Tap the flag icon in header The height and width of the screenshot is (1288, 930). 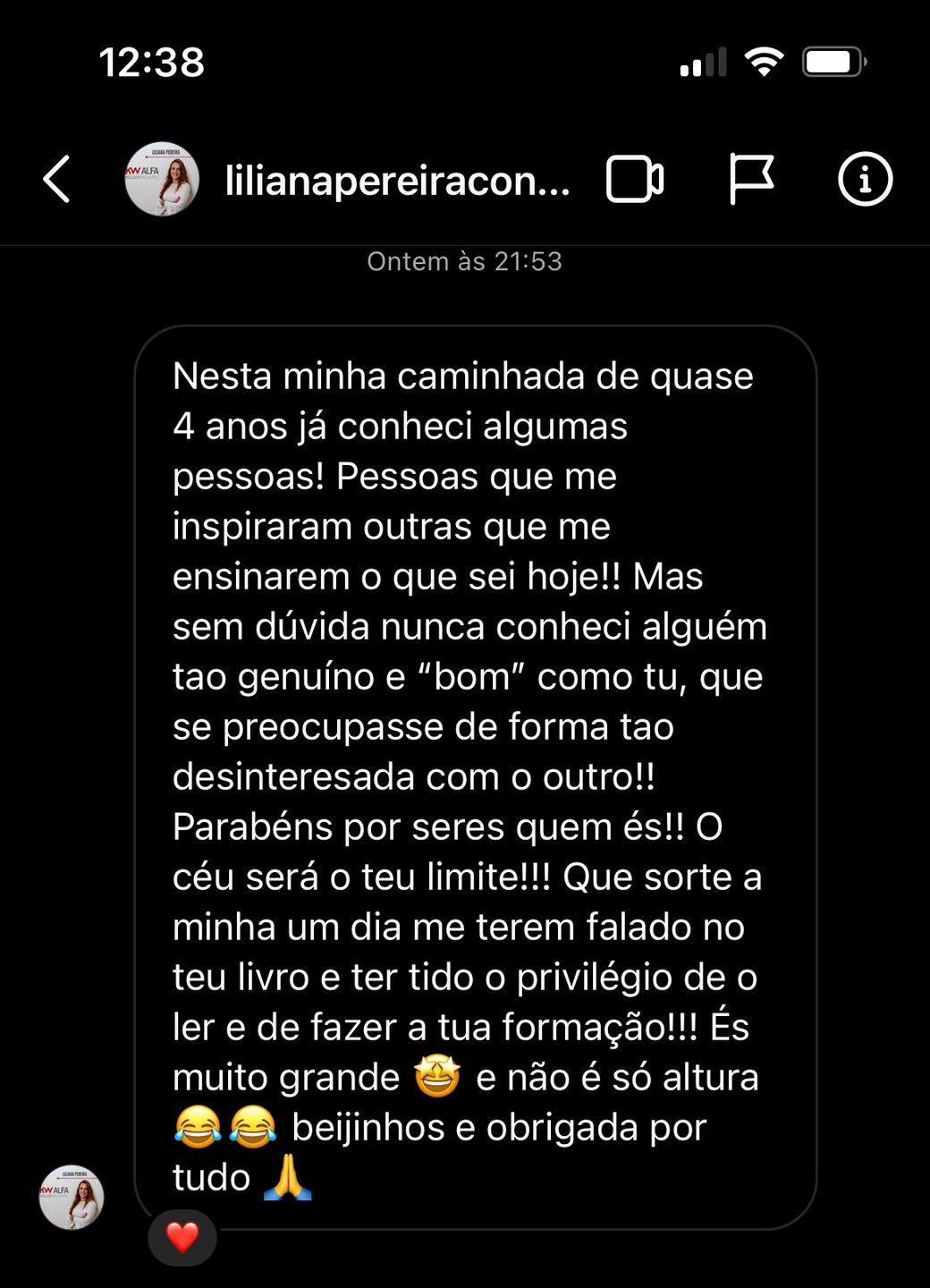click(751, 180)
